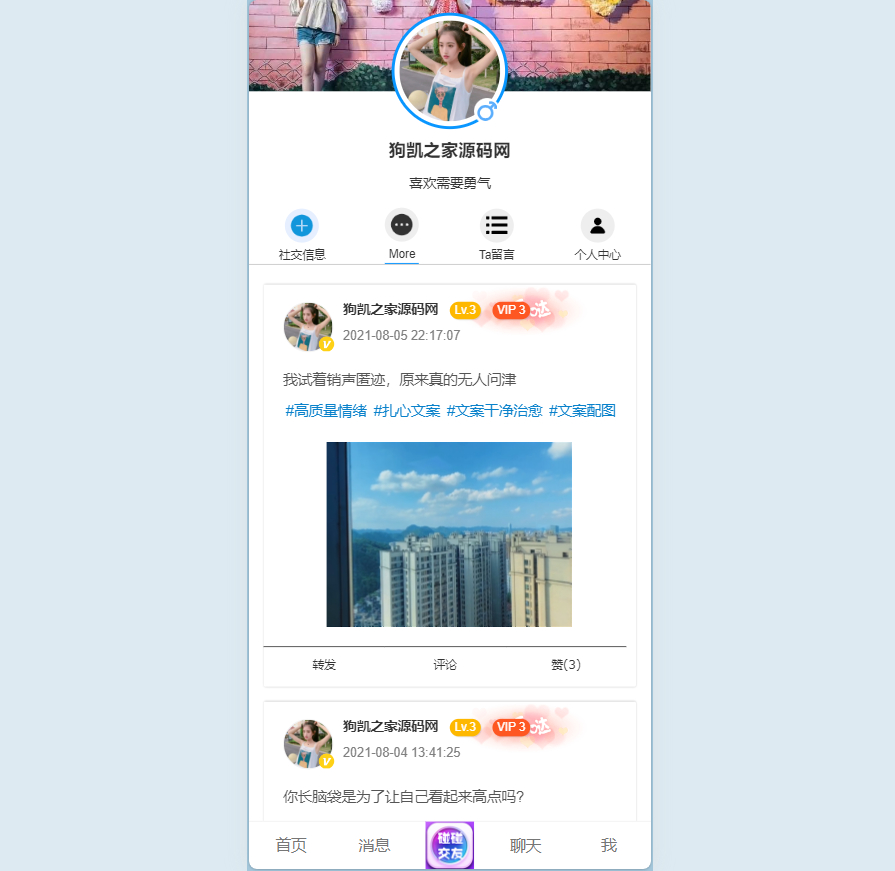Open hashtag #文案干净治愈
This screenshot has width=895, height=871.
coord(494,411)
